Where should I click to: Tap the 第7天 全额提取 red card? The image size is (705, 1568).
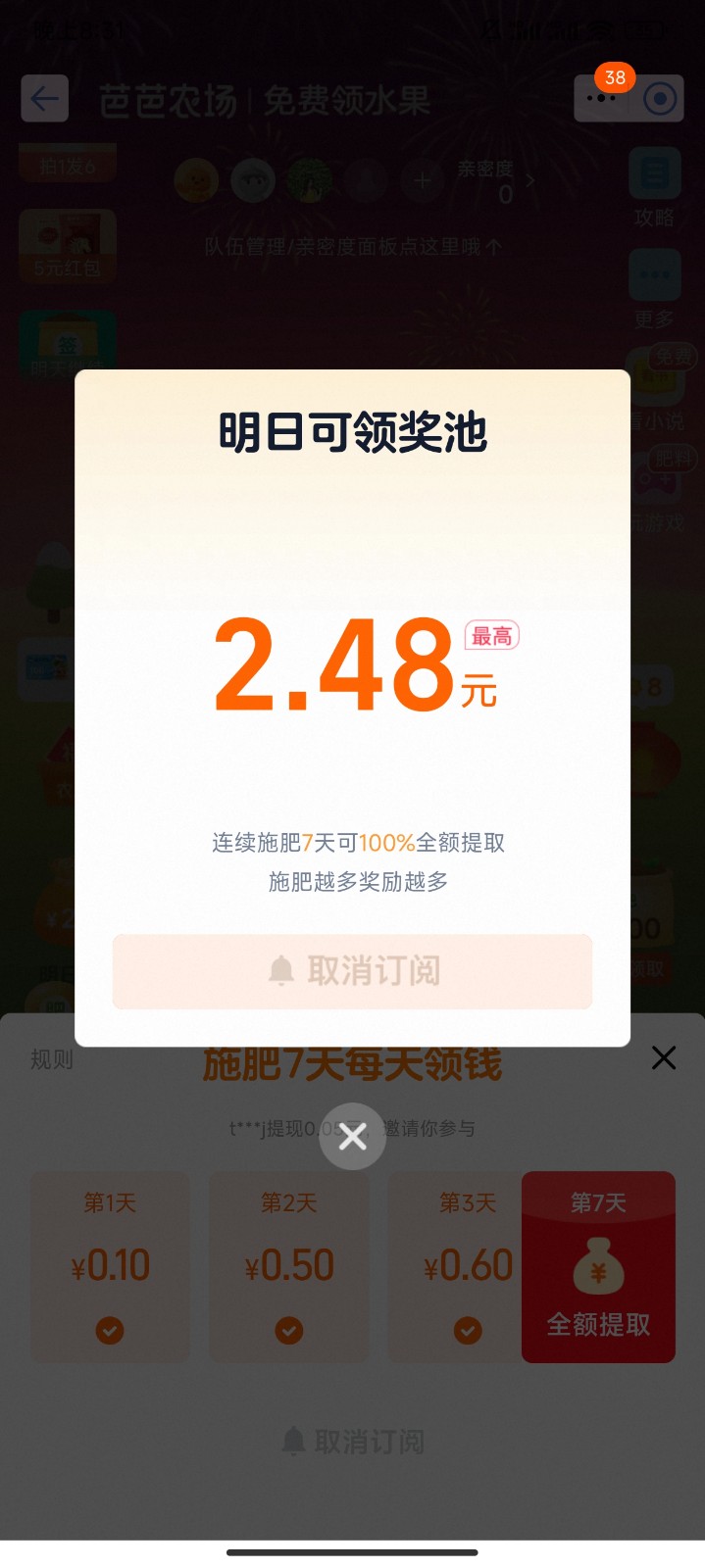(598, 1266)
